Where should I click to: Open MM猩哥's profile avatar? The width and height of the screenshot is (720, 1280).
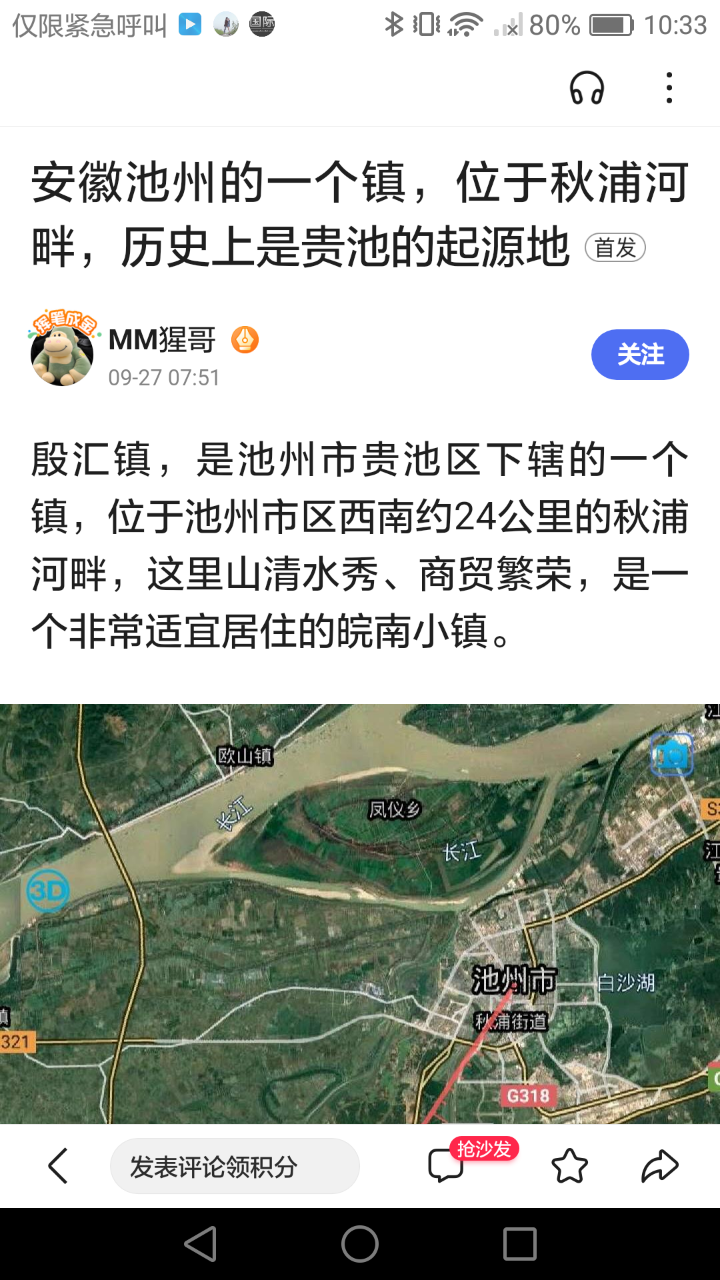[62, 352]
